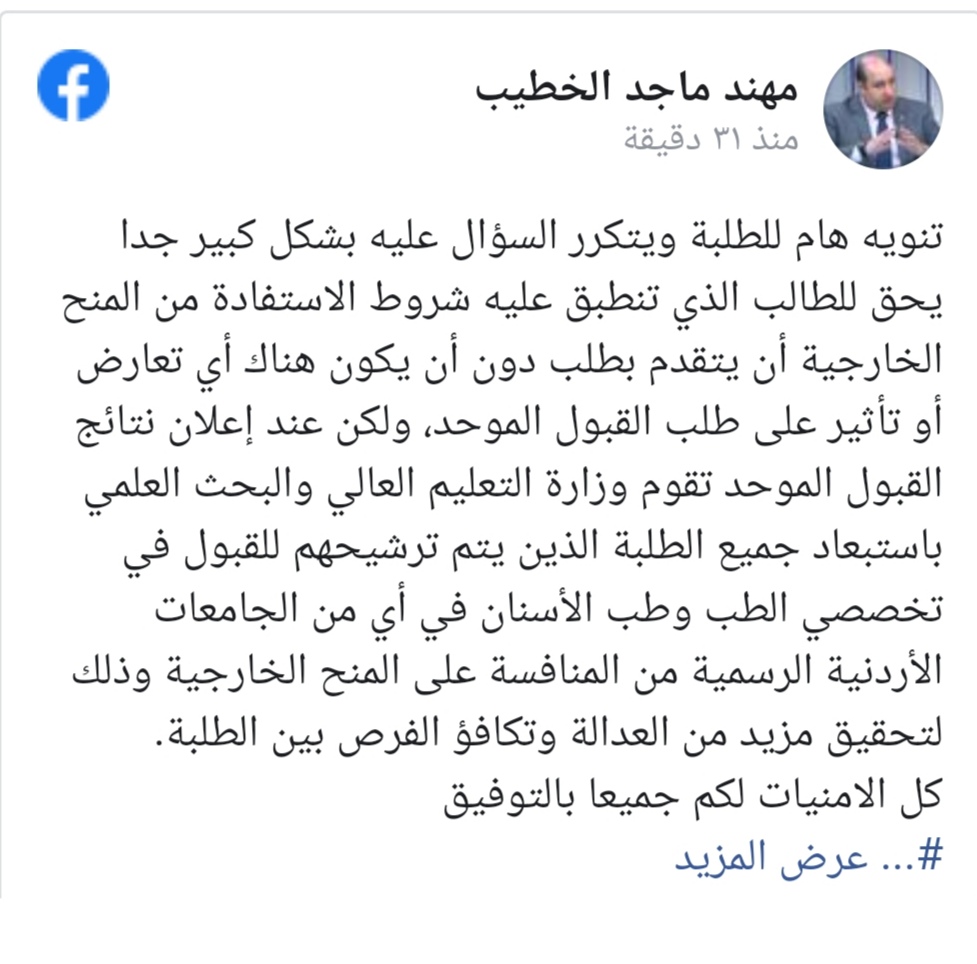Open the post via Facebook icon
Image resolution: width=977 pixels, height=964 pixels.
click(x=73, y=86)
